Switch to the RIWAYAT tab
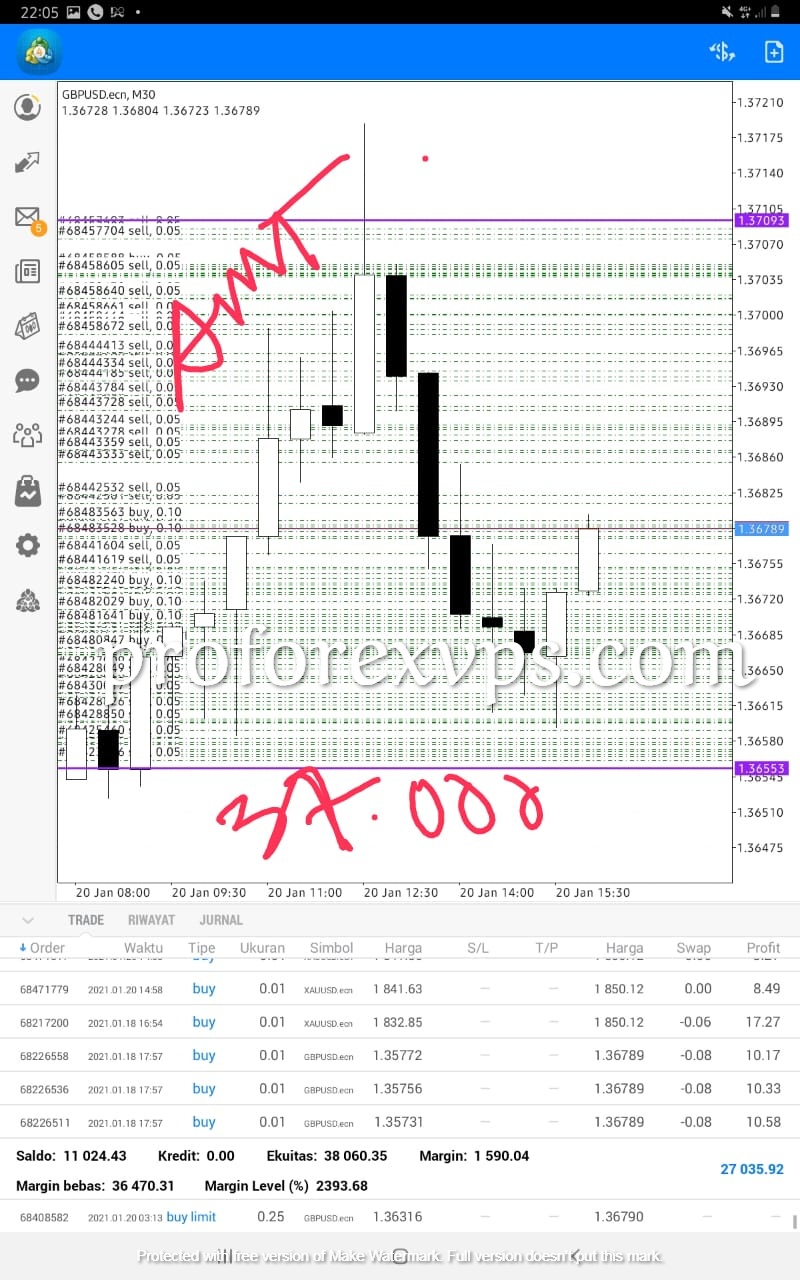Viewport: 800px width, 1280px height. click(x=151, y=920)
